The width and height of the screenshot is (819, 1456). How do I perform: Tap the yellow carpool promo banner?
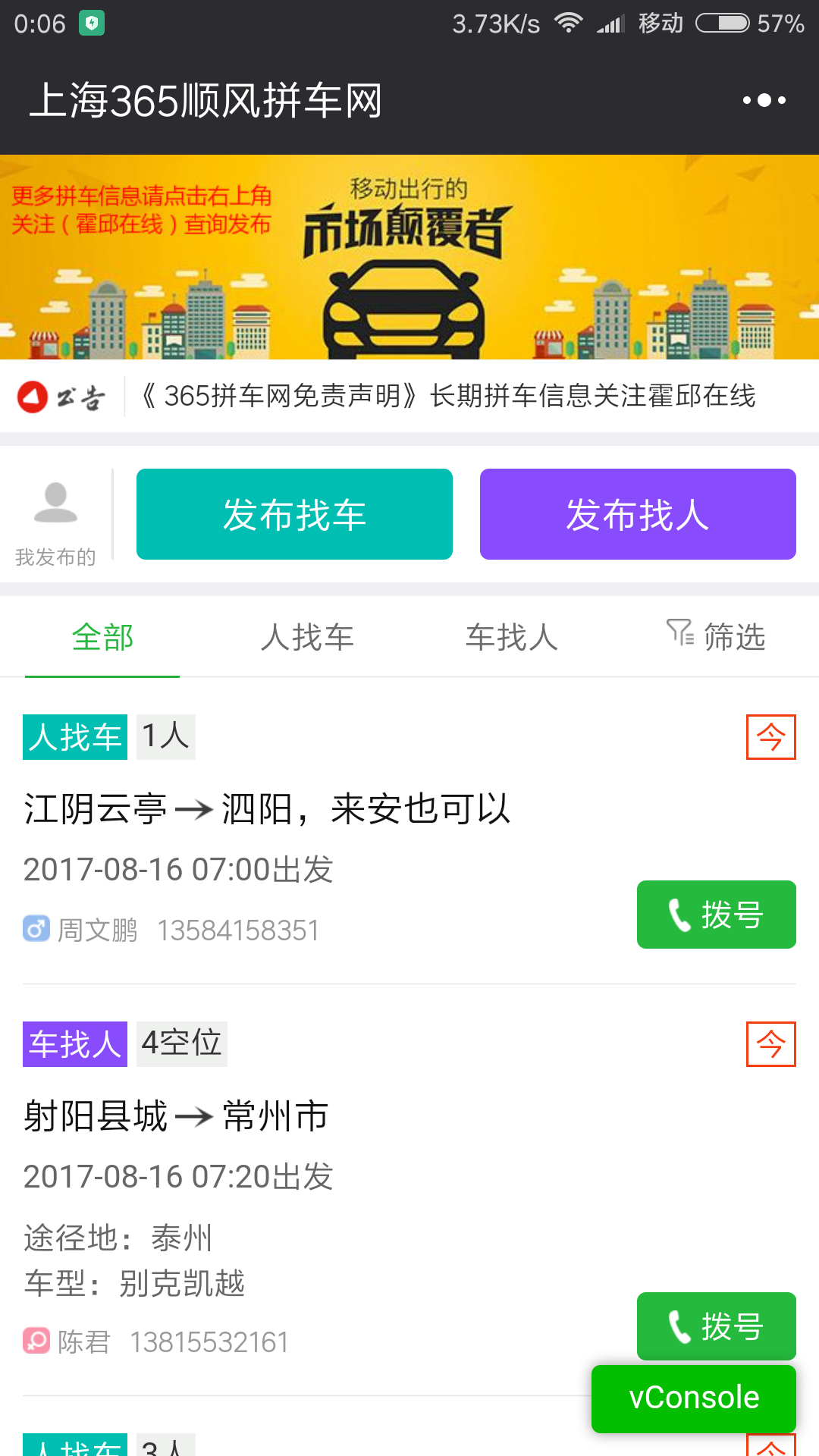click(x=409, y=257)
